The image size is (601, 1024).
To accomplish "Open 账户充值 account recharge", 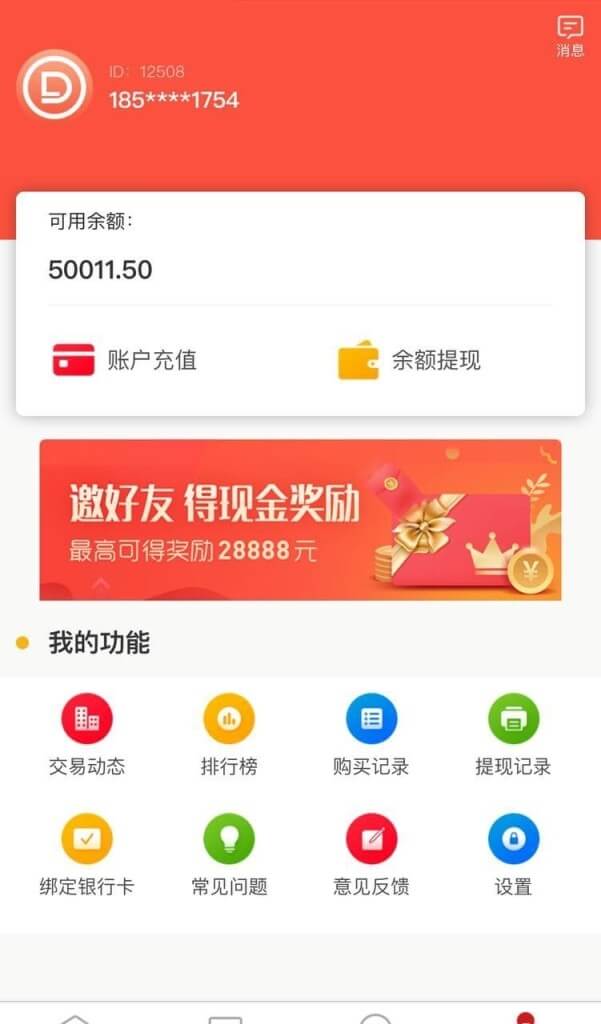I will coord(125,360).
